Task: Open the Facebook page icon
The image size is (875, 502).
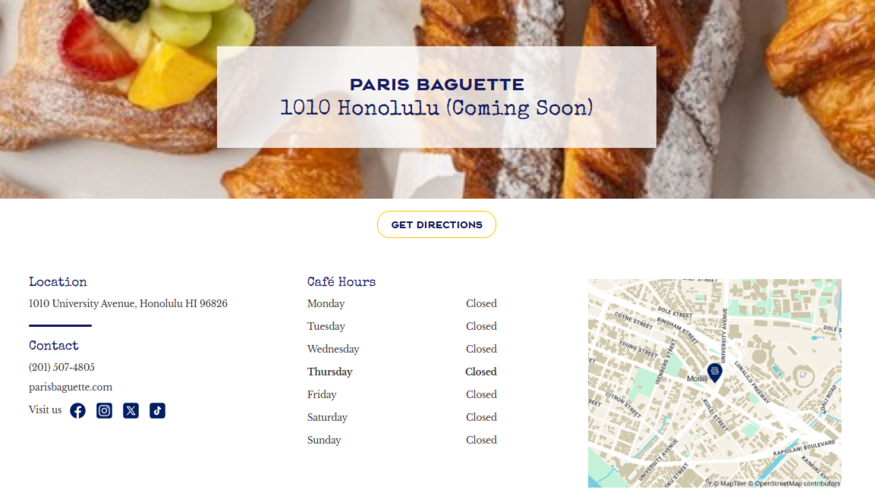Action: click(x=78, y=411)
